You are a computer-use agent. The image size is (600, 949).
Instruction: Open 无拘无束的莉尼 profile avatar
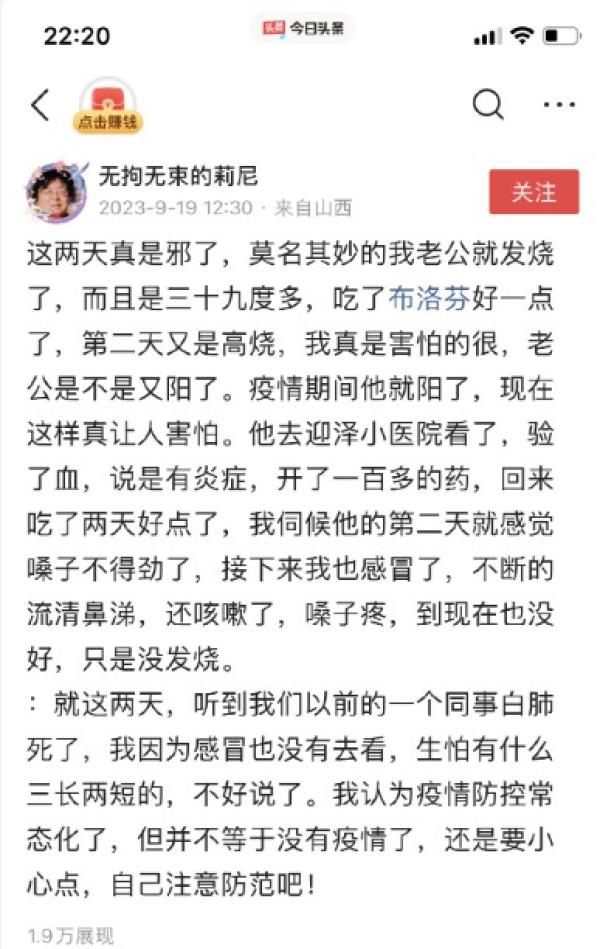pos(55,191)
